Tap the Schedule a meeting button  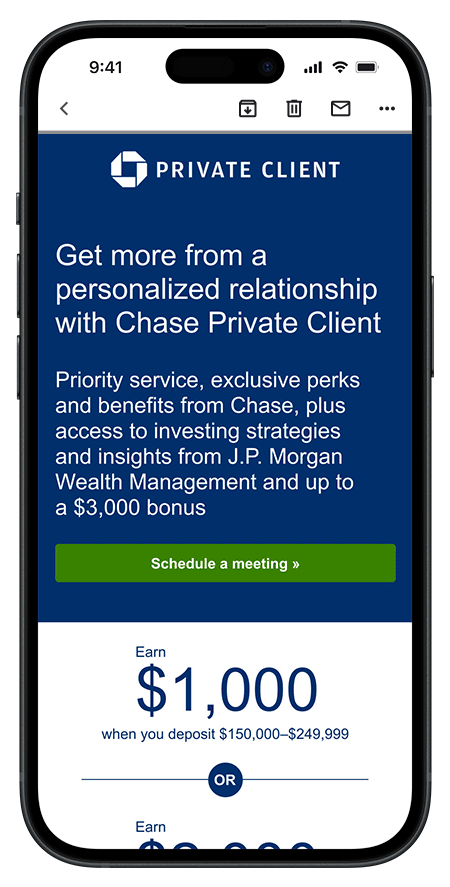[225, 563]
